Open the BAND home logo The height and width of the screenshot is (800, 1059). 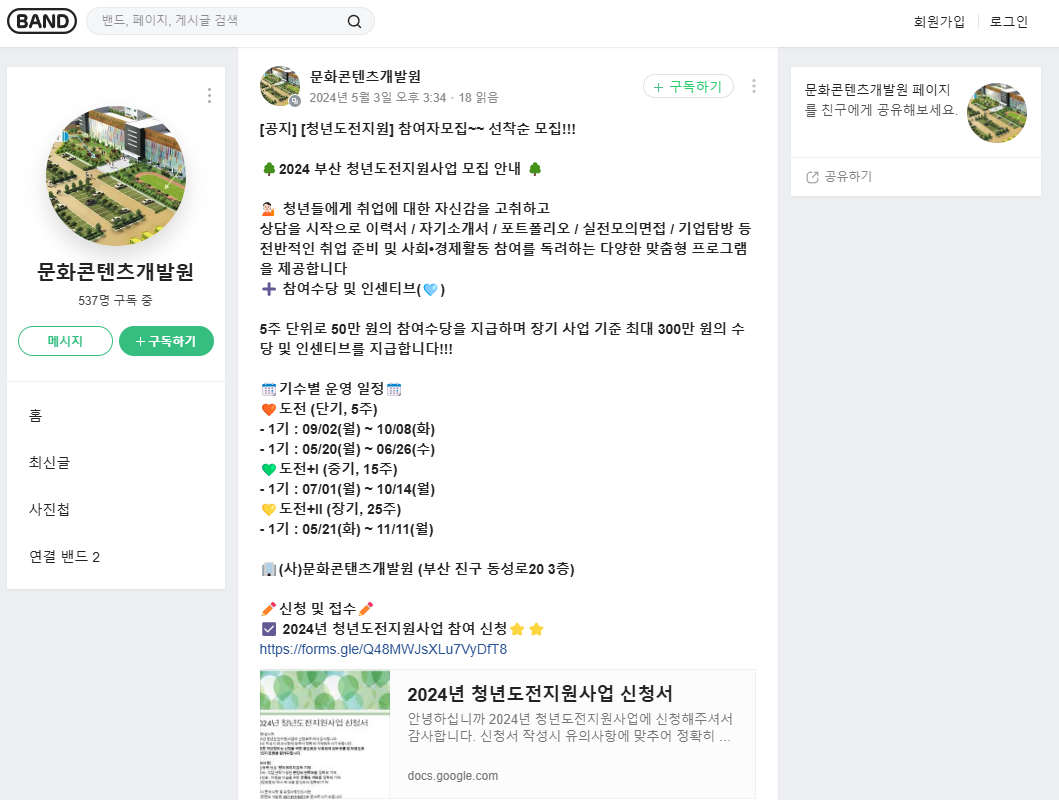tap(42, 21)
